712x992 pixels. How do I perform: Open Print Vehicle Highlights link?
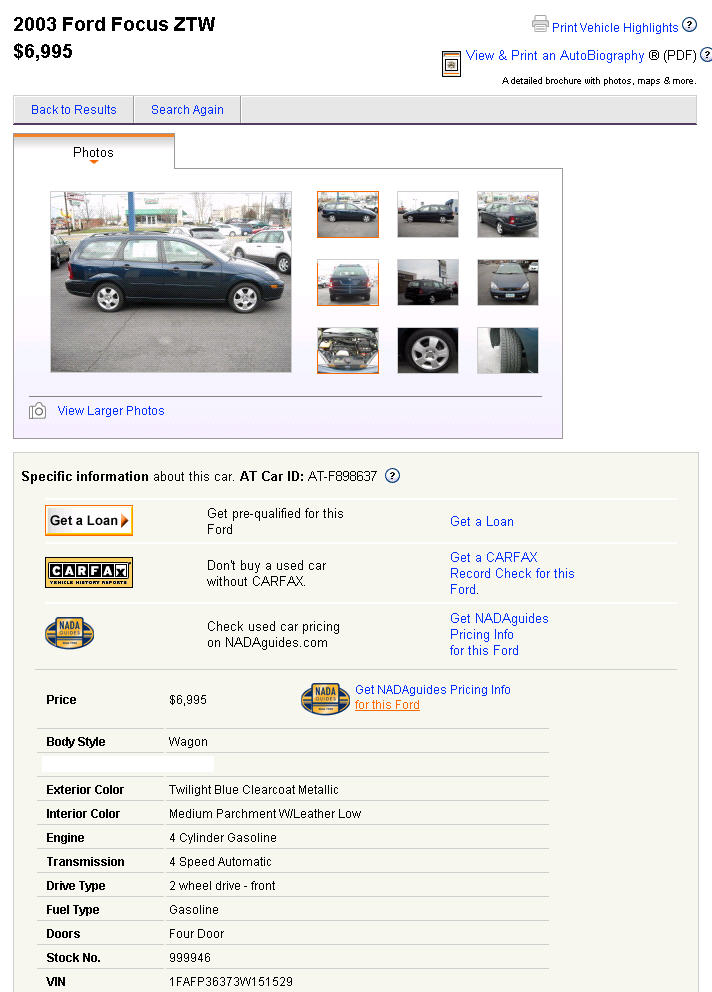(614, 27)
